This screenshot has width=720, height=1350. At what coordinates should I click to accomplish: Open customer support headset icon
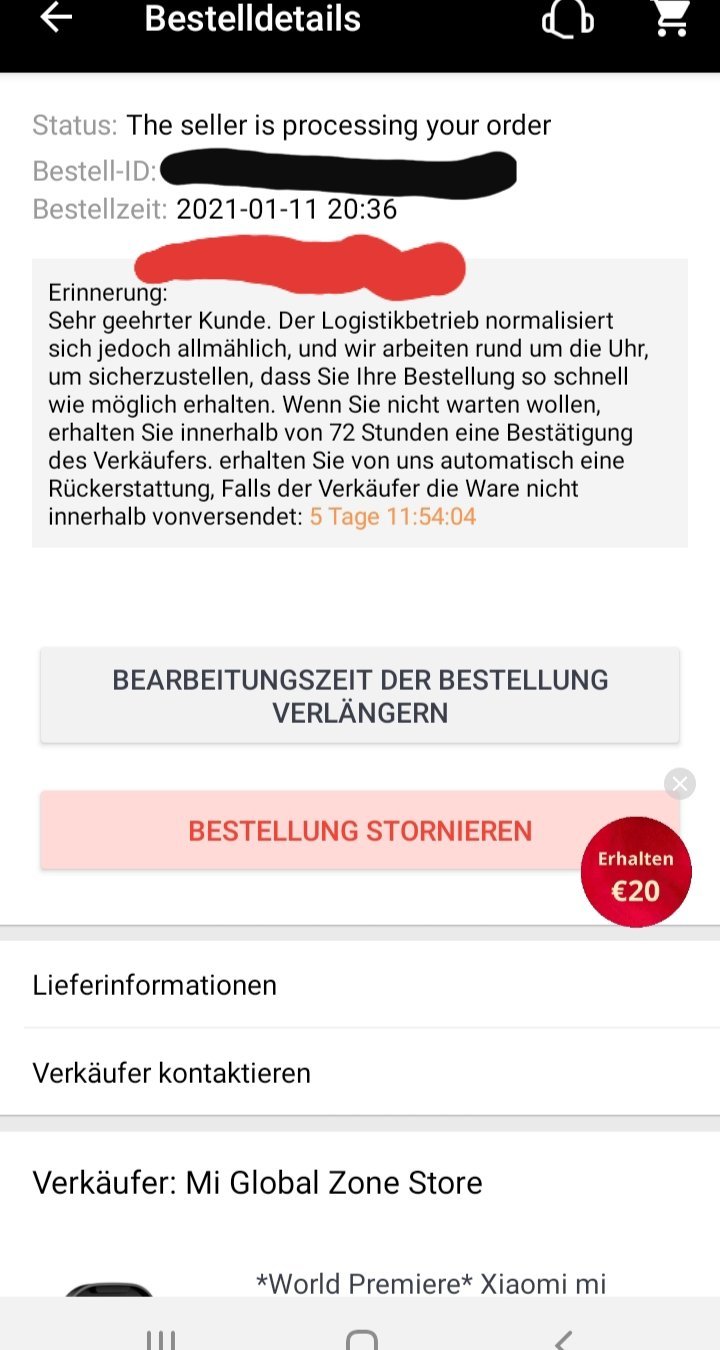click(x=567, y=20)
